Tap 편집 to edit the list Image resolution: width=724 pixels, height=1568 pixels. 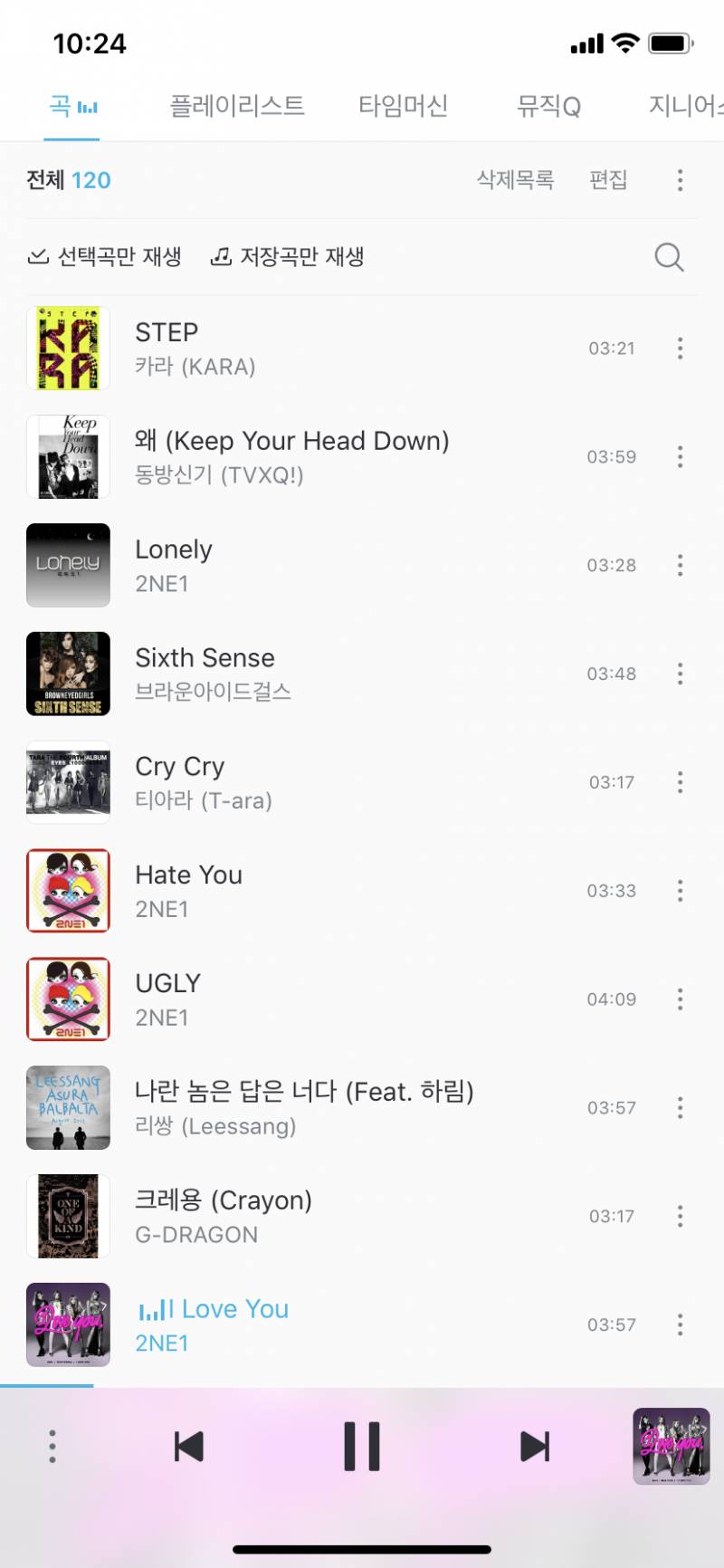click(x=608, y=180)
